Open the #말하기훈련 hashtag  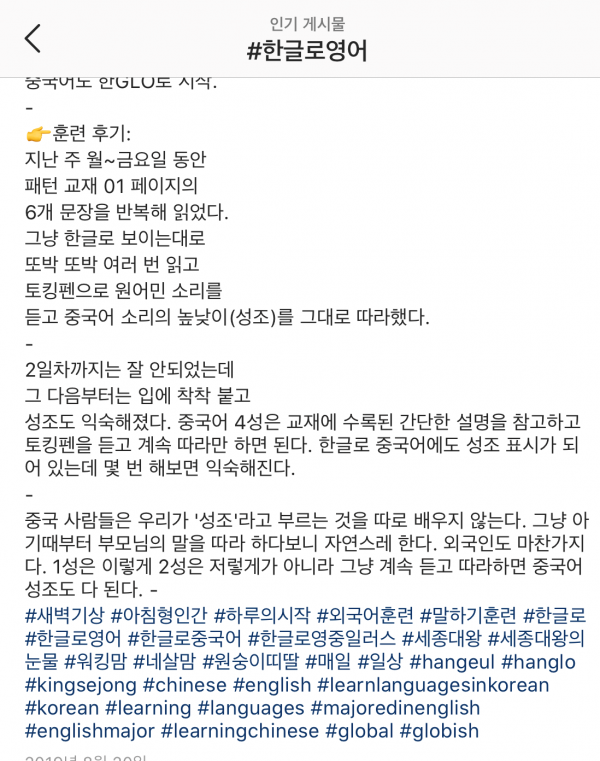pos(468,614)
